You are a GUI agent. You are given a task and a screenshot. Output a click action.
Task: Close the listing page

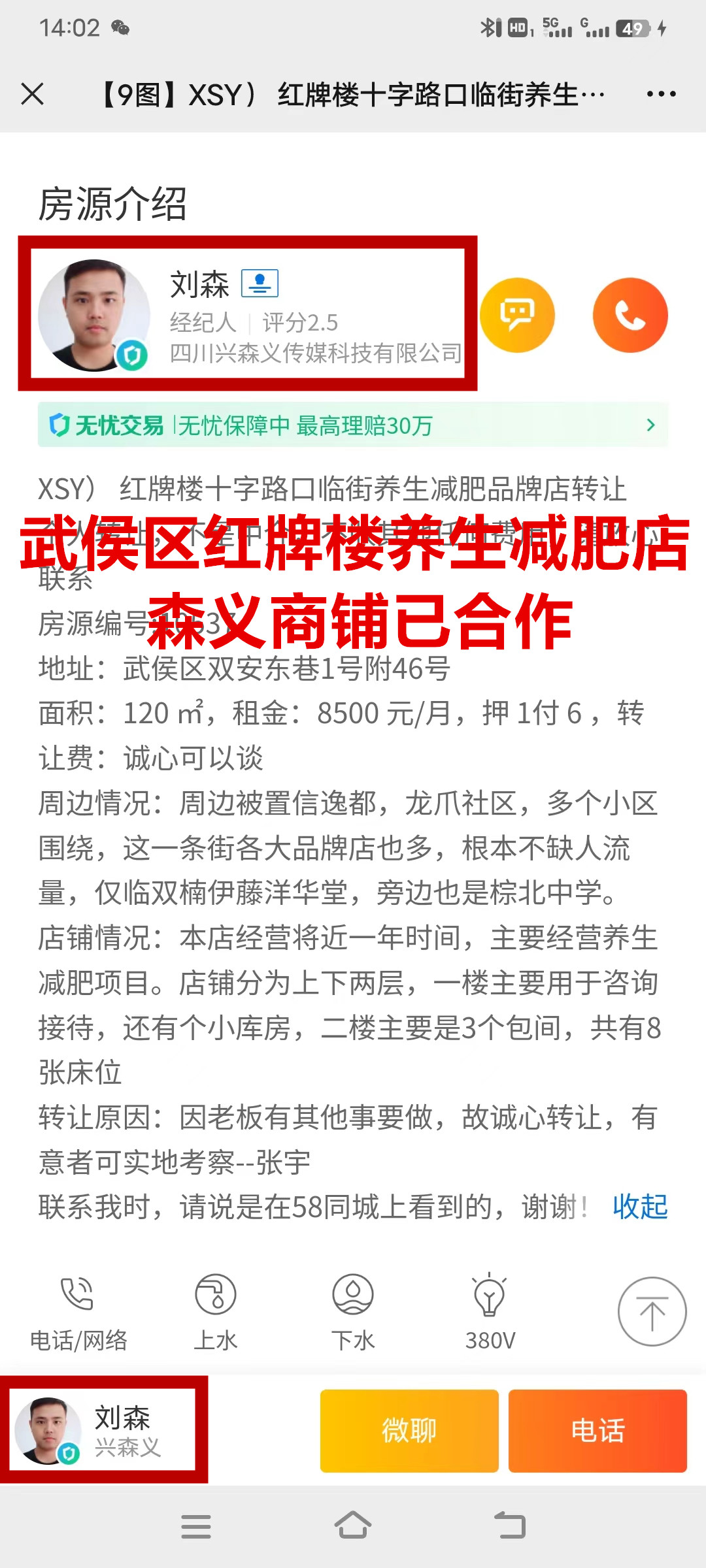(32, 94)
